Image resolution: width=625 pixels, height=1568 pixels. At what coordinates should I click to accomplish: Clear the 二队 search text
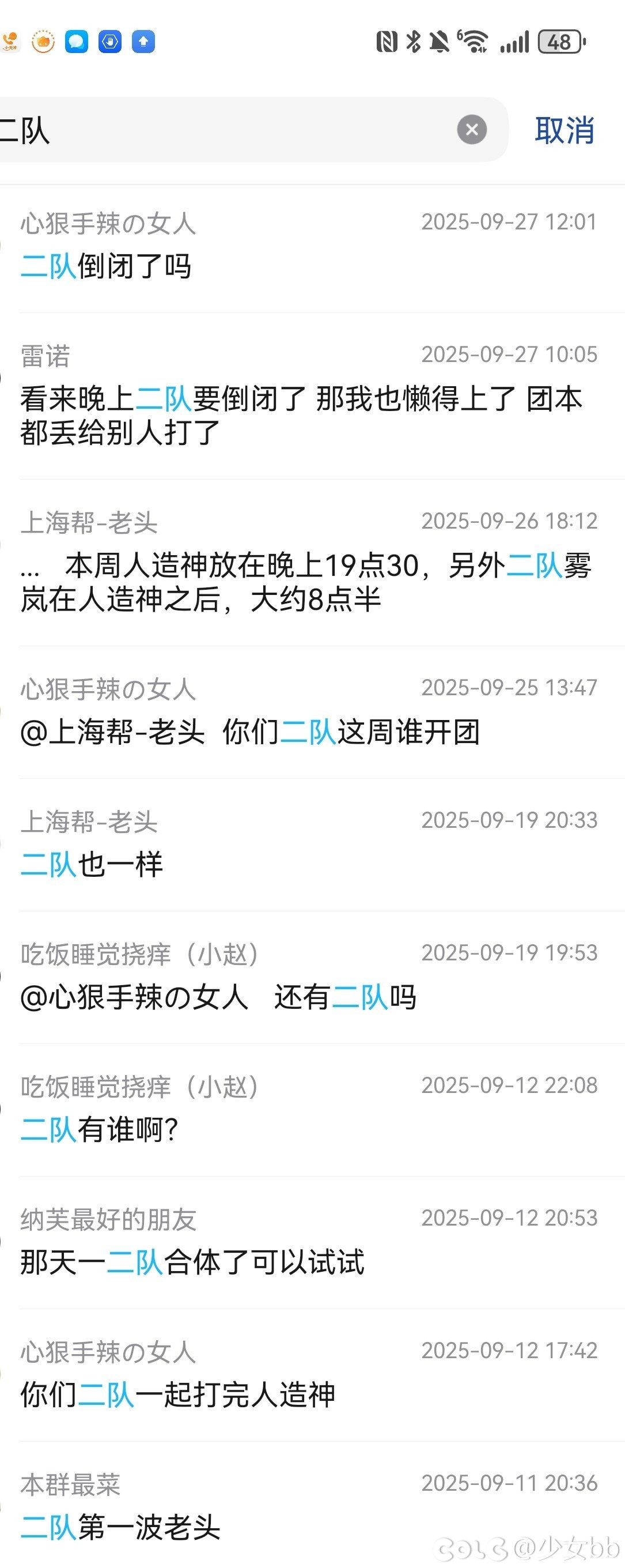(472, 130)
